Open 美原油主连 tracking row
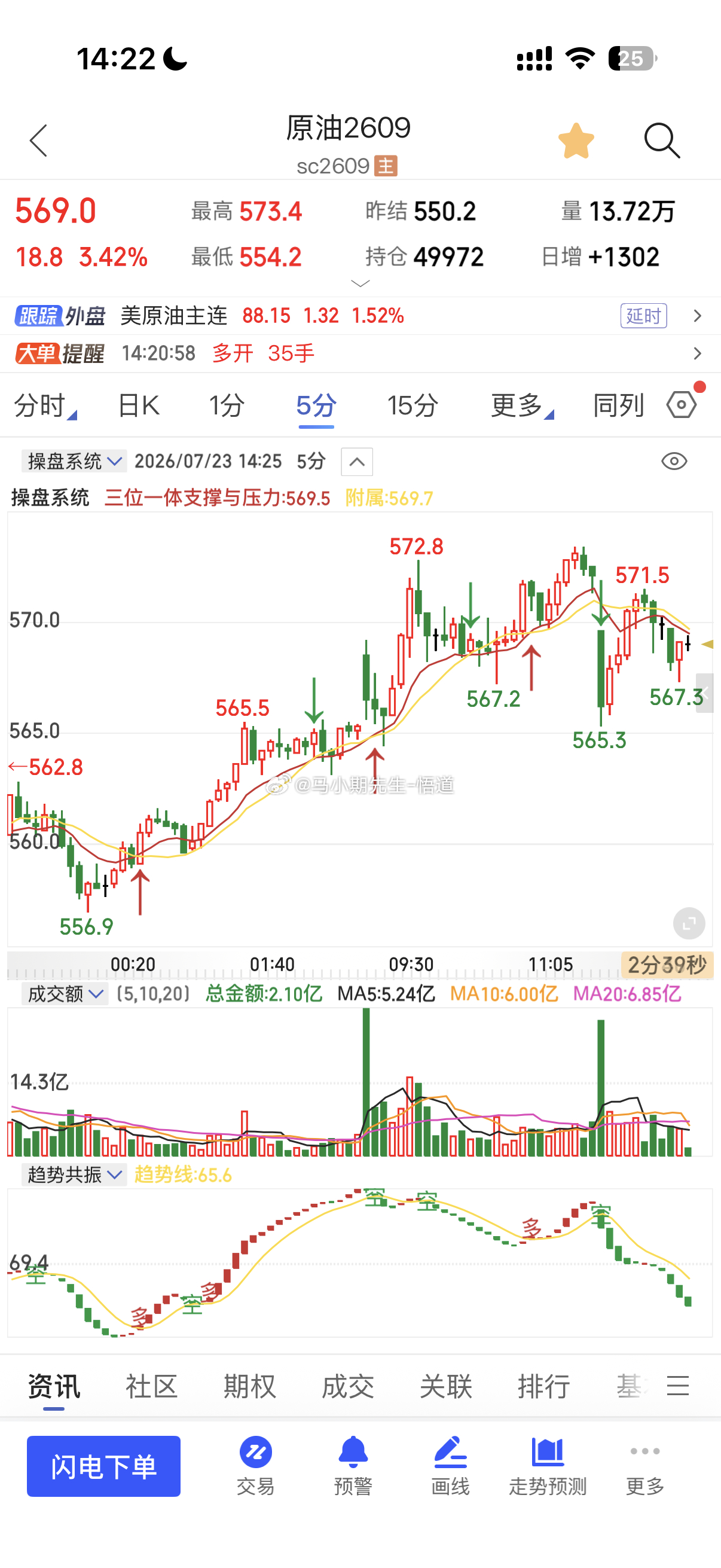This screenshot has width=721, height=1568. pyautogui.click(x=360, y=316)
